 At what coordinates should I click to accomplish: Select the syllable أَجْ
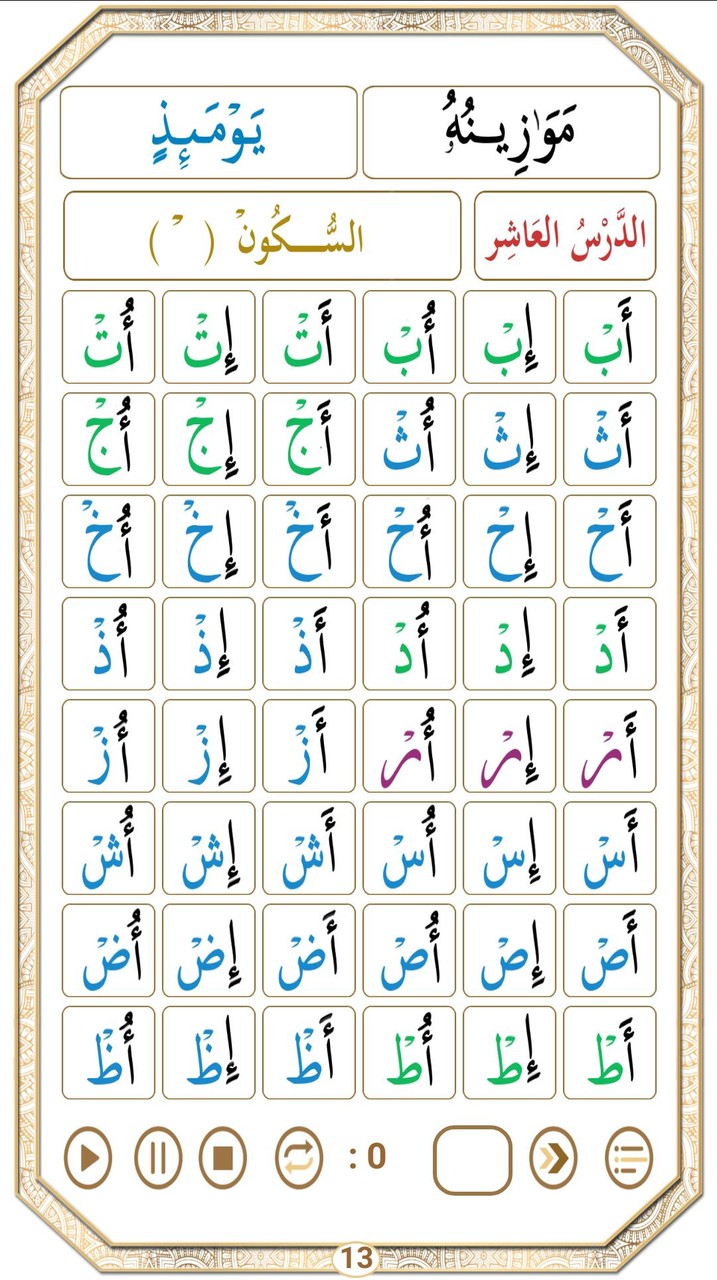pyautogui.click(x=309, y=439)
